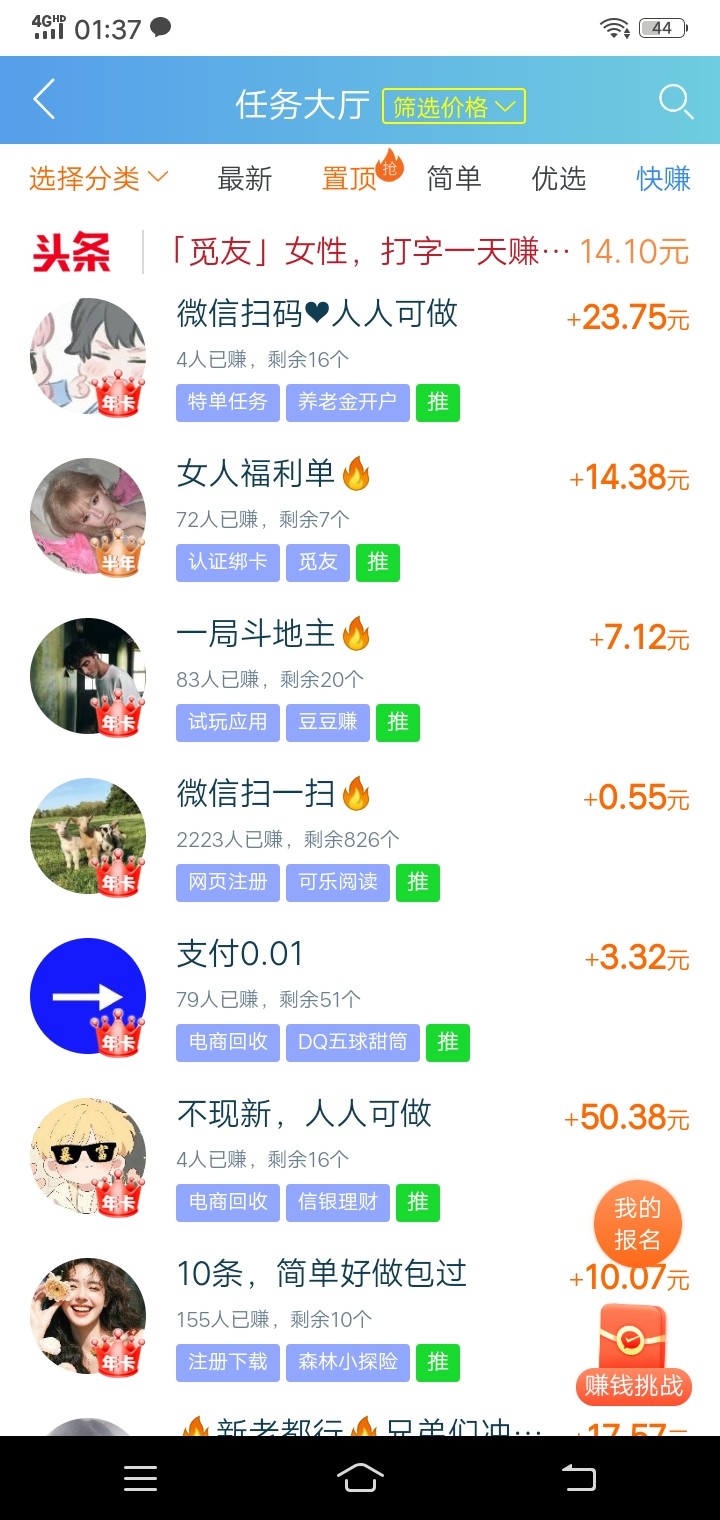
Task: Switch to the 置顶 tab
Action: click(350, 179)
